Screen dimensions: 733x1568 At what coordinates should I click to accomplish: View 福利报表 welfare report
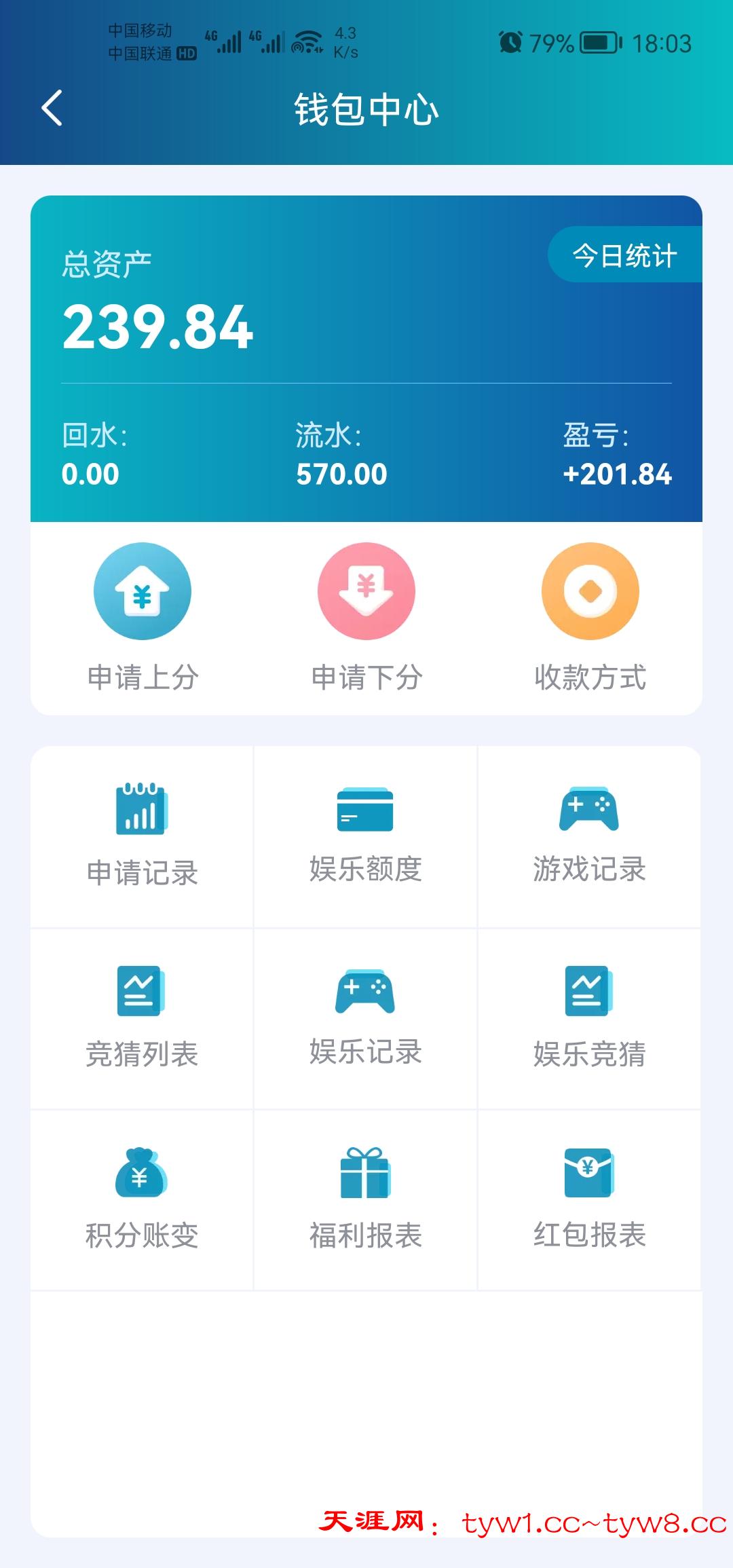point(365,1200)
